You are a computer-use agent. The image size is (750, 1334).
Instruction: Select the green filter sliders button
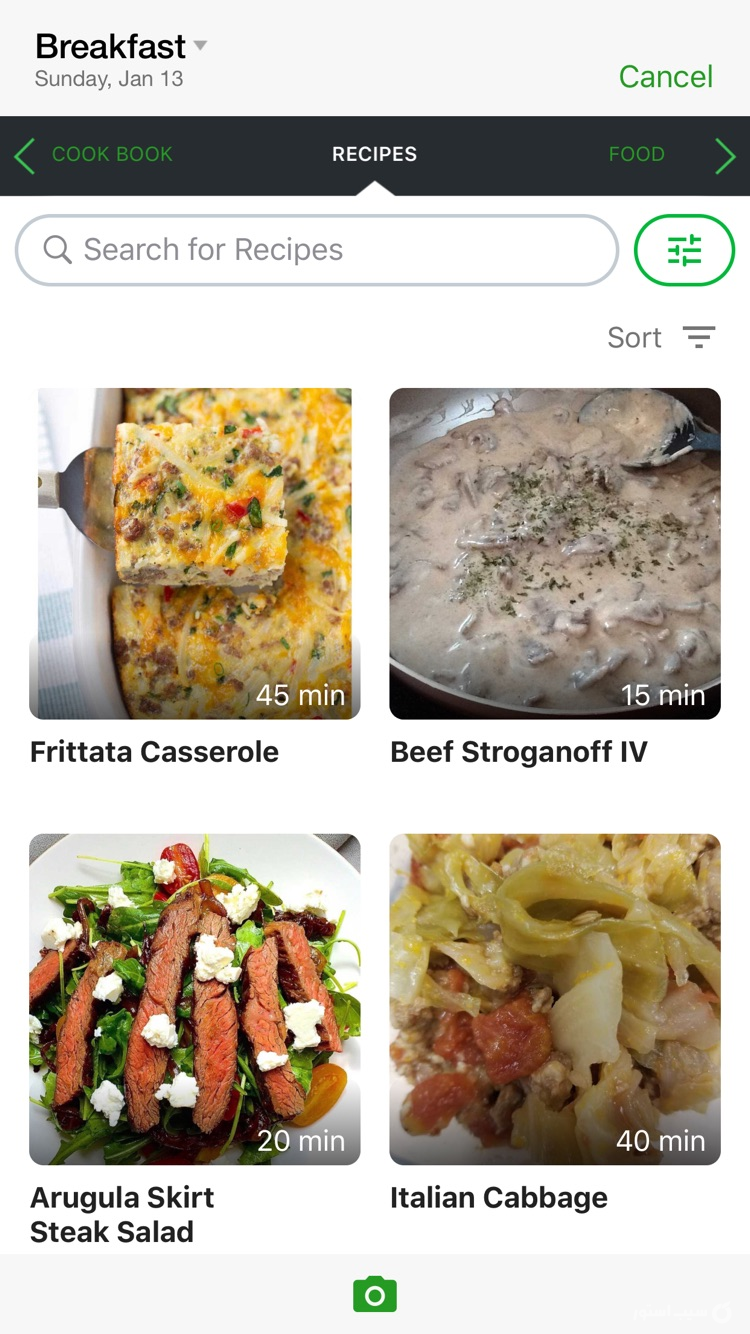(684, 250)
